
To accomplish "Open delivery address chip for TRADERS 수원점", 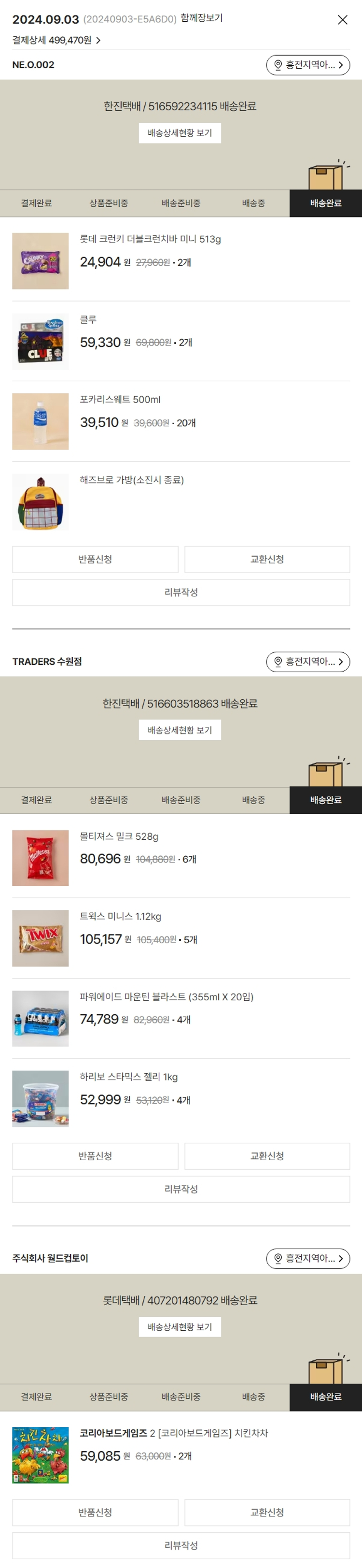I will [x=308, y=662].
